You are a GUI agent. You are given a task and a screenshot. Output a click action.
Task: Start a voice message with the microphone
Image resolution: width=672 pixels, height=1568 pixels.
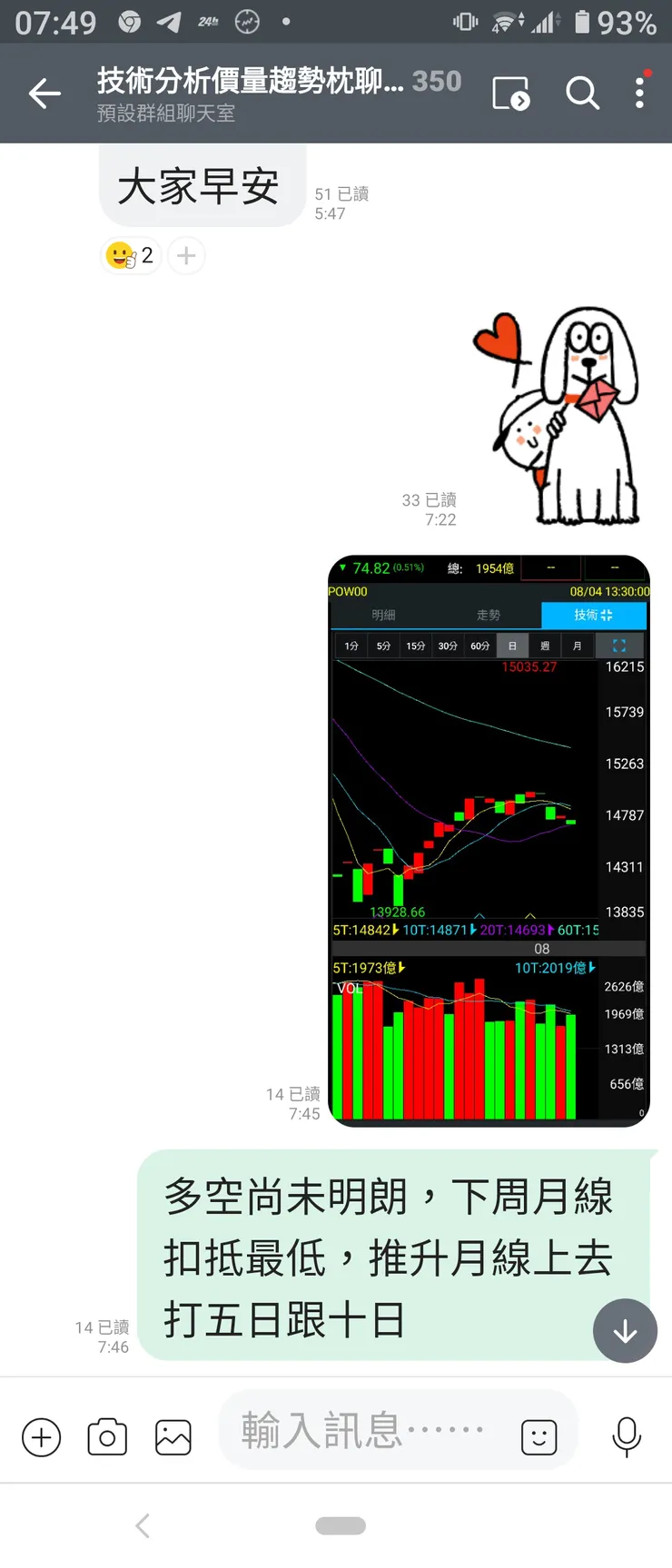click(627, 1437)
